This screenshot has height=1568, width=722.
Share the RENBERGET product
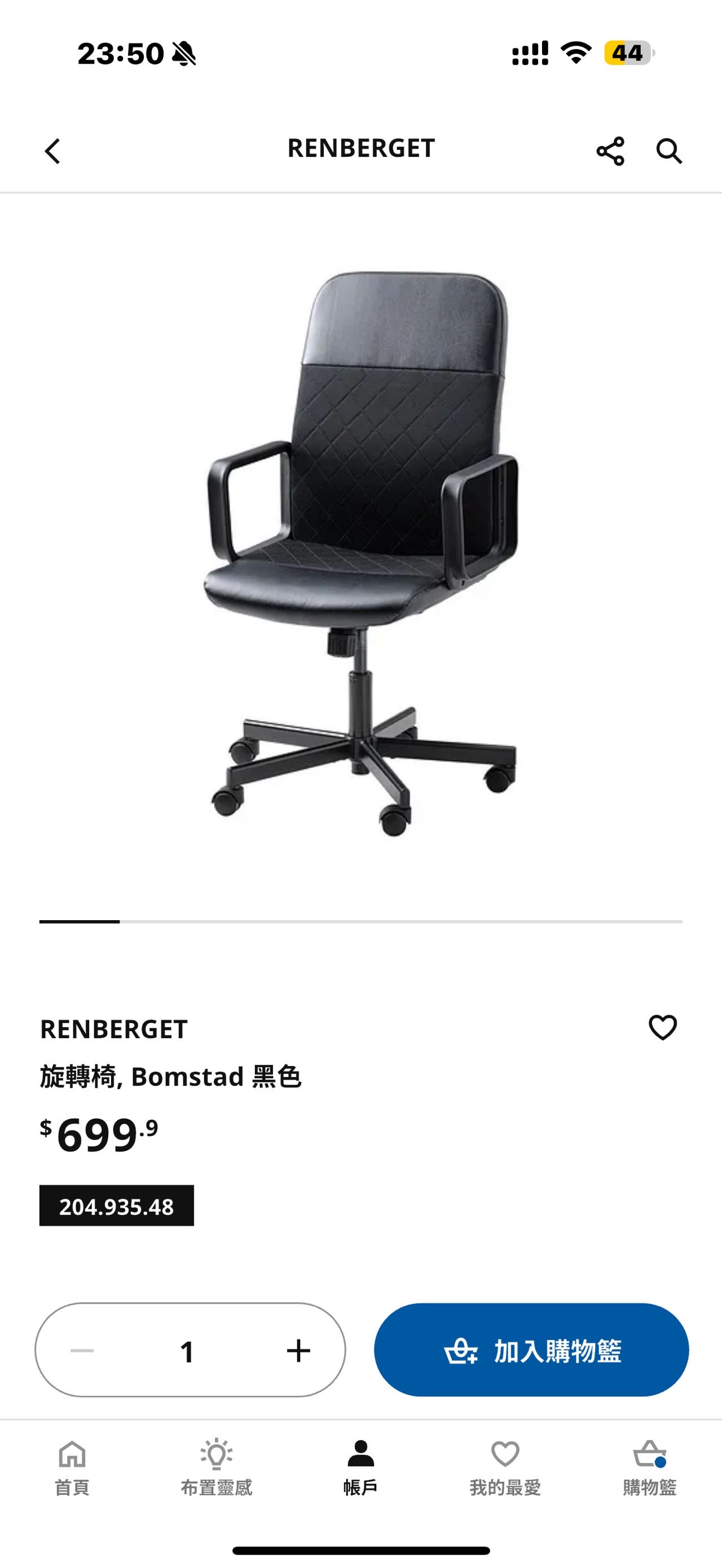(610, 151)
